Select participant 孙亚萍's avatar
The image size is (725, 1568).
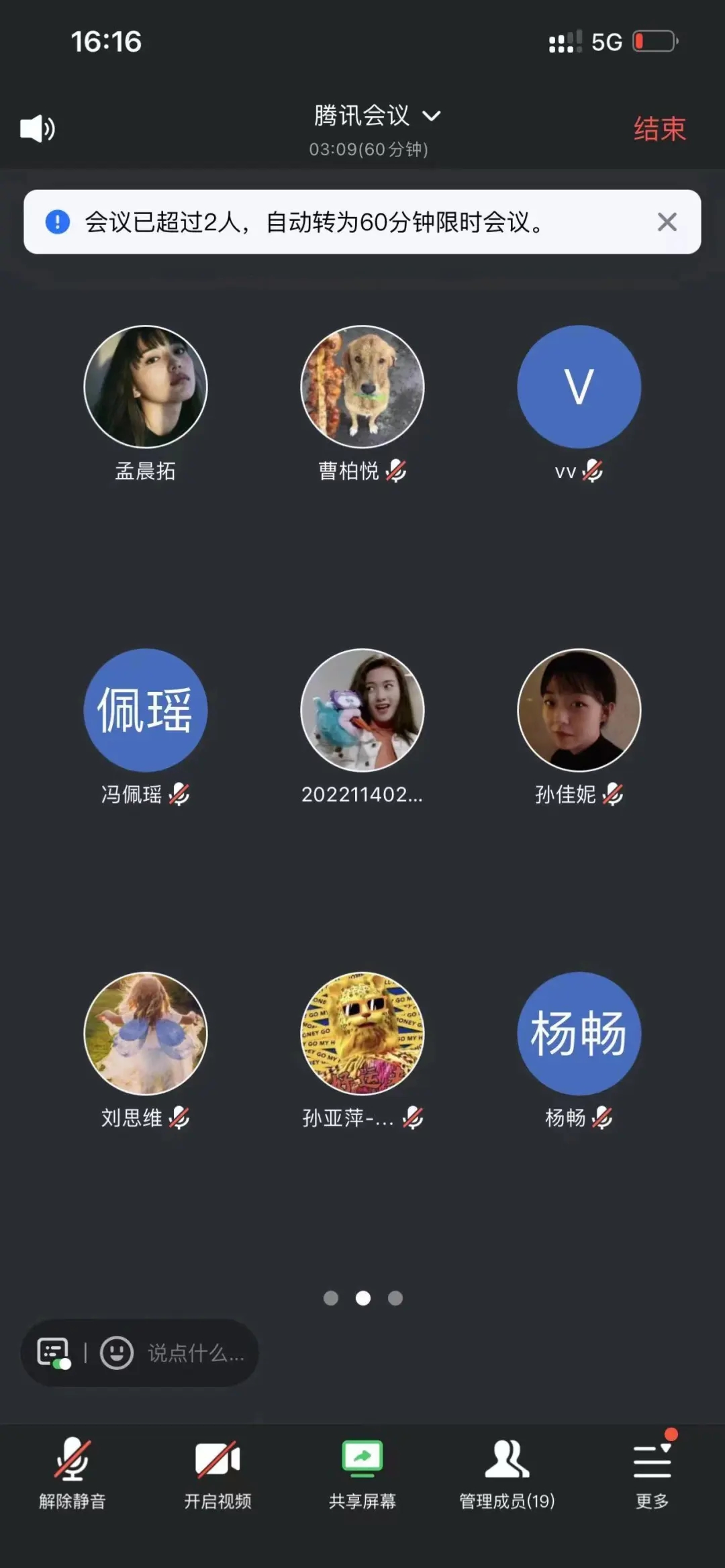tap(362, 1034)
